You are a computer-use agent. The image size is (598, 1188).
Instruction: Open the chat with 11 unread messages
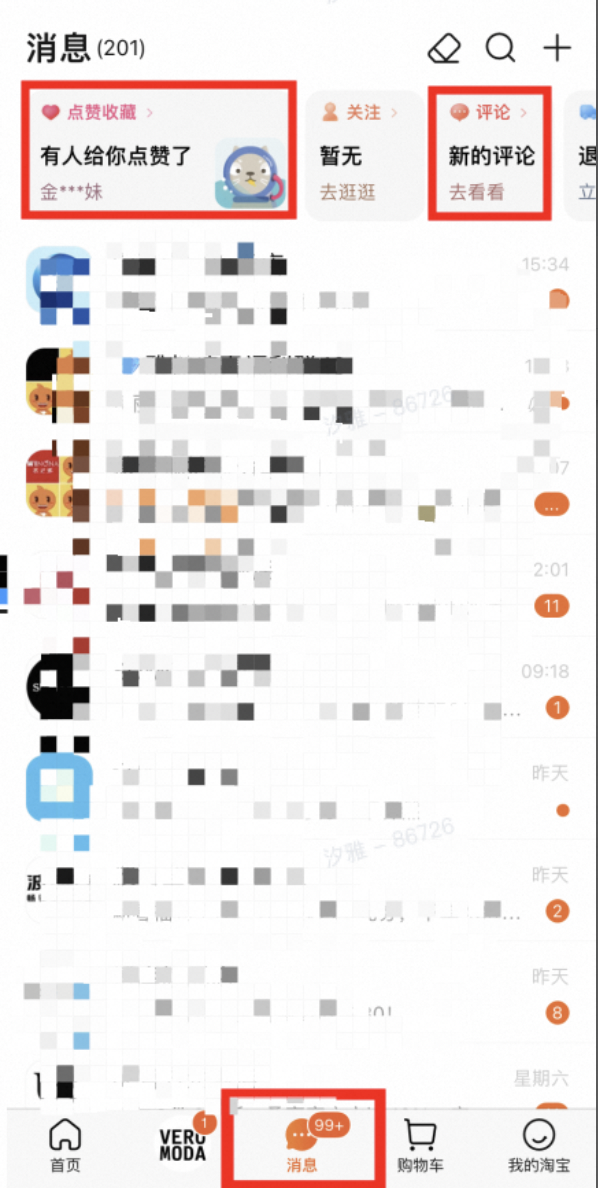point(299,587)
